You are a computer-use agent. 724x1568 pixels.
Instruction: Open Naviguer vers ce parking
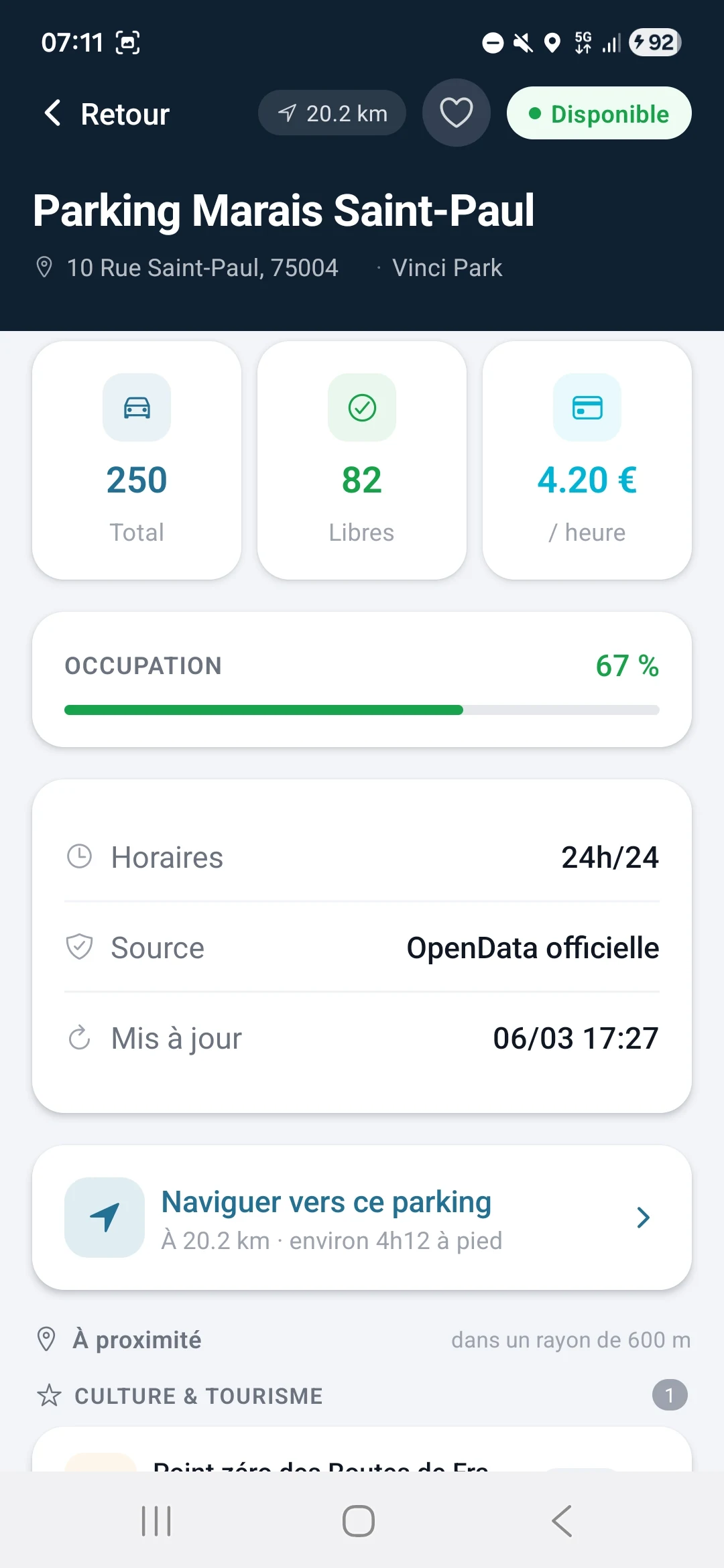pyautogui.click(x=362, y=1218)
